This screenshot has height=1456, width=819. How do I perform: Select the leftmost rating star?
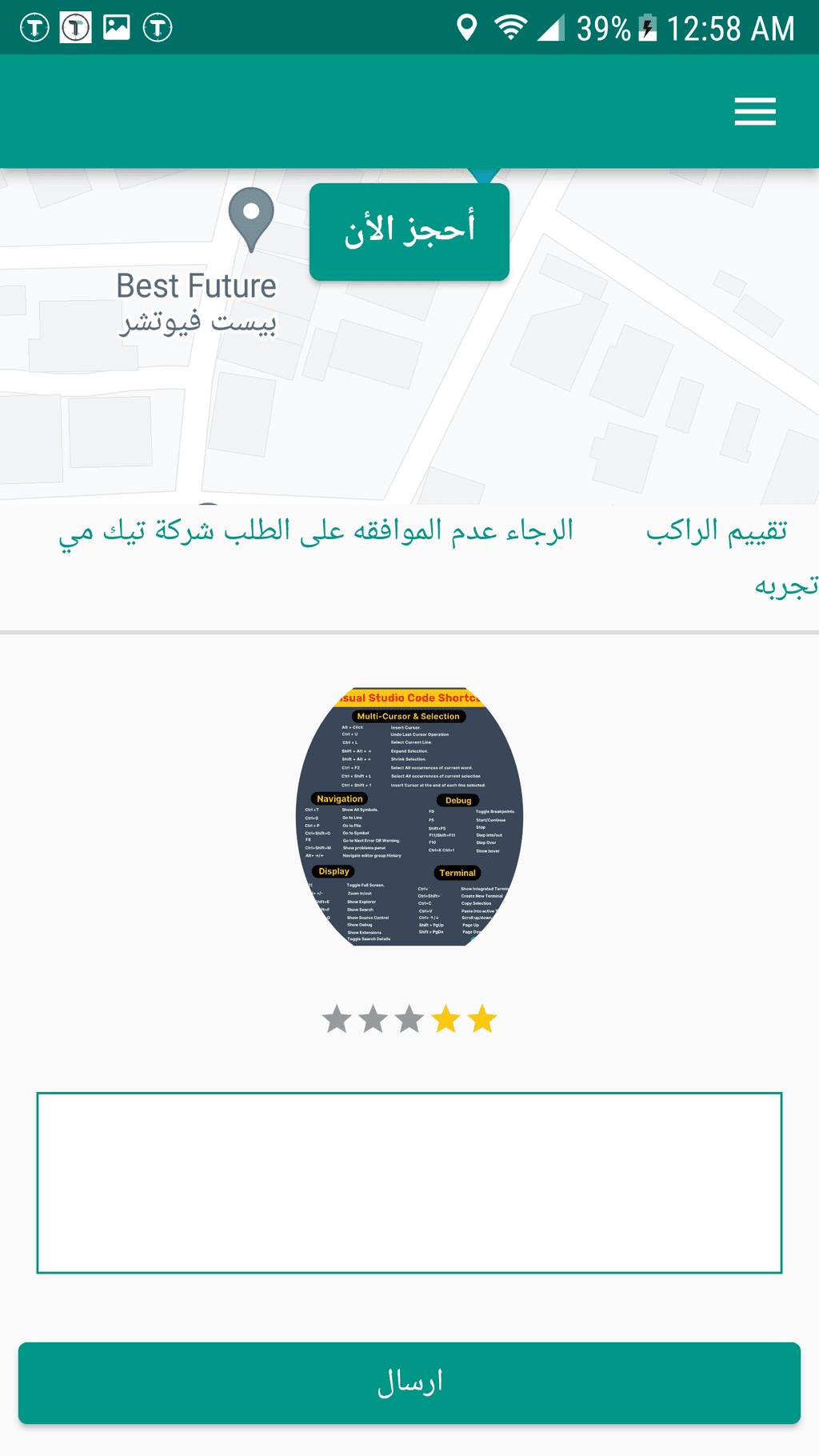point(337,1019)
